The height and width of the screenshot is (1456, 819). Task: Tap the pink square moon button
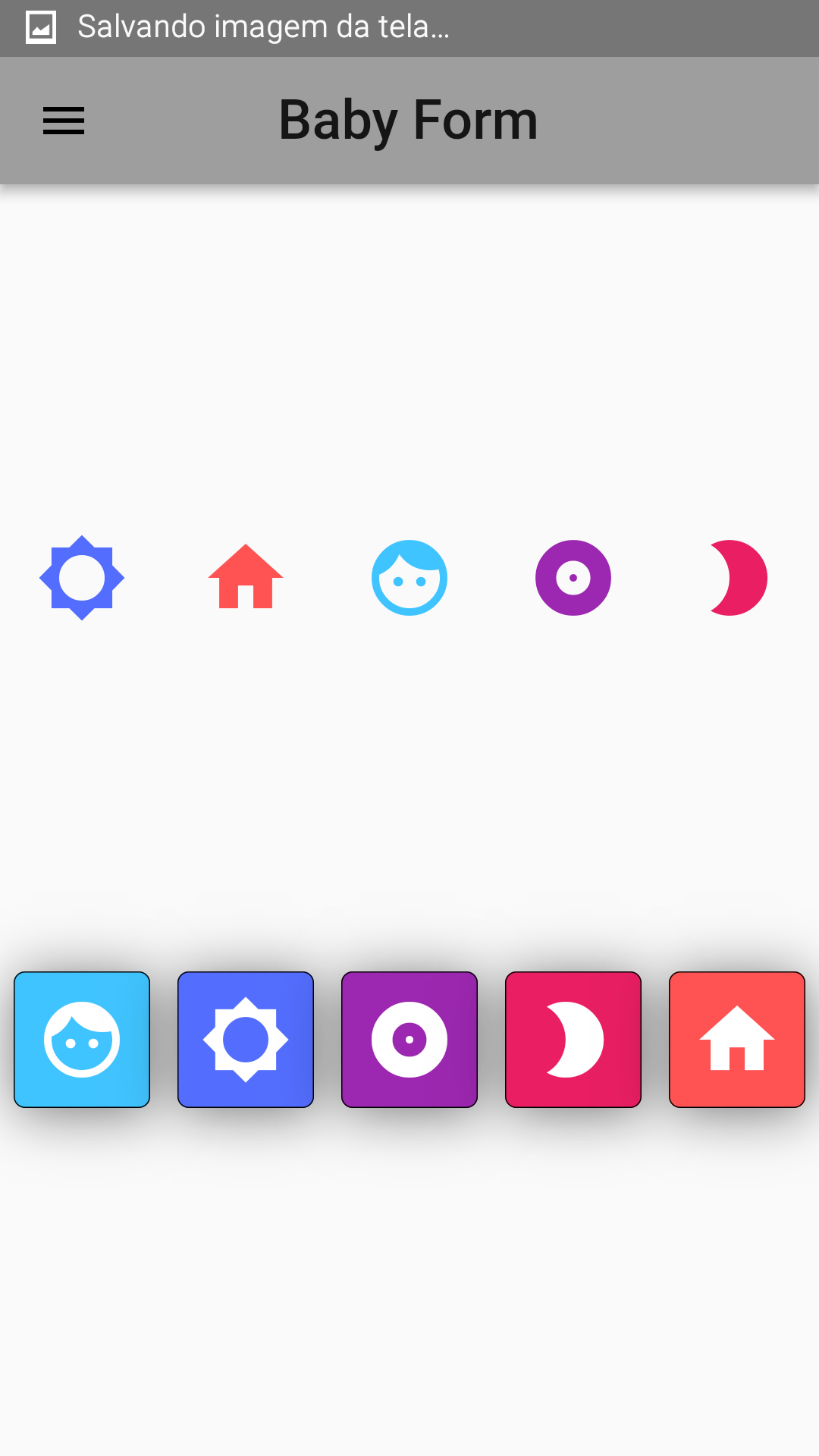[x=573, y=1040]
